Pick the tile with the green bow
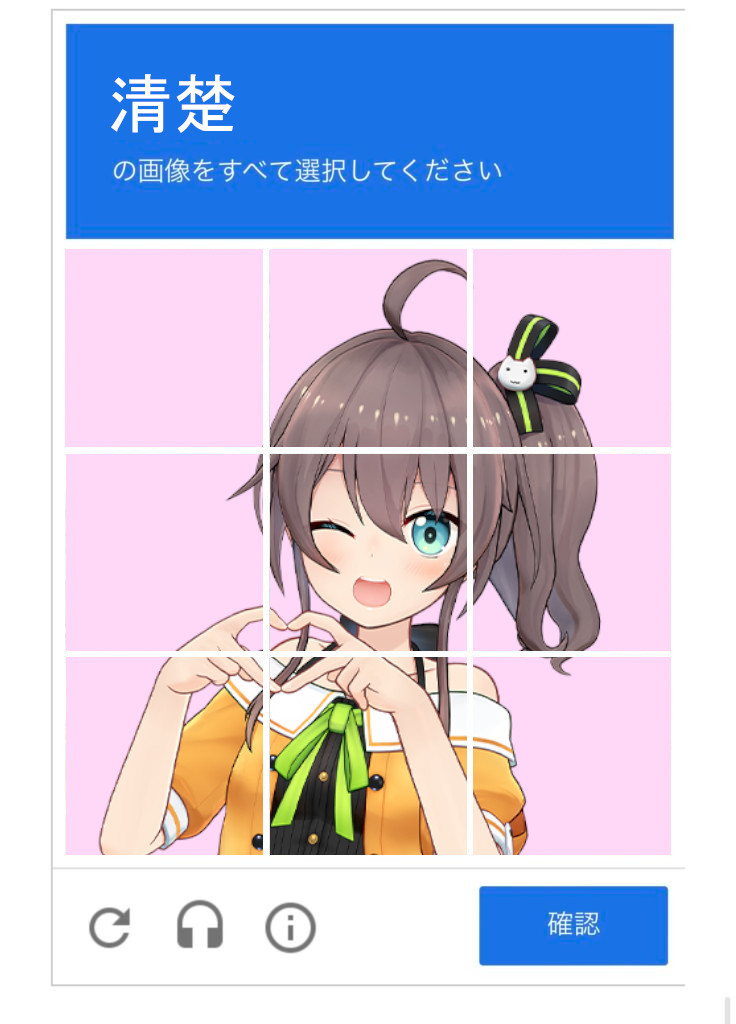Image resolution: width=736 pixels, height=1024 pixels. (368, 756)
